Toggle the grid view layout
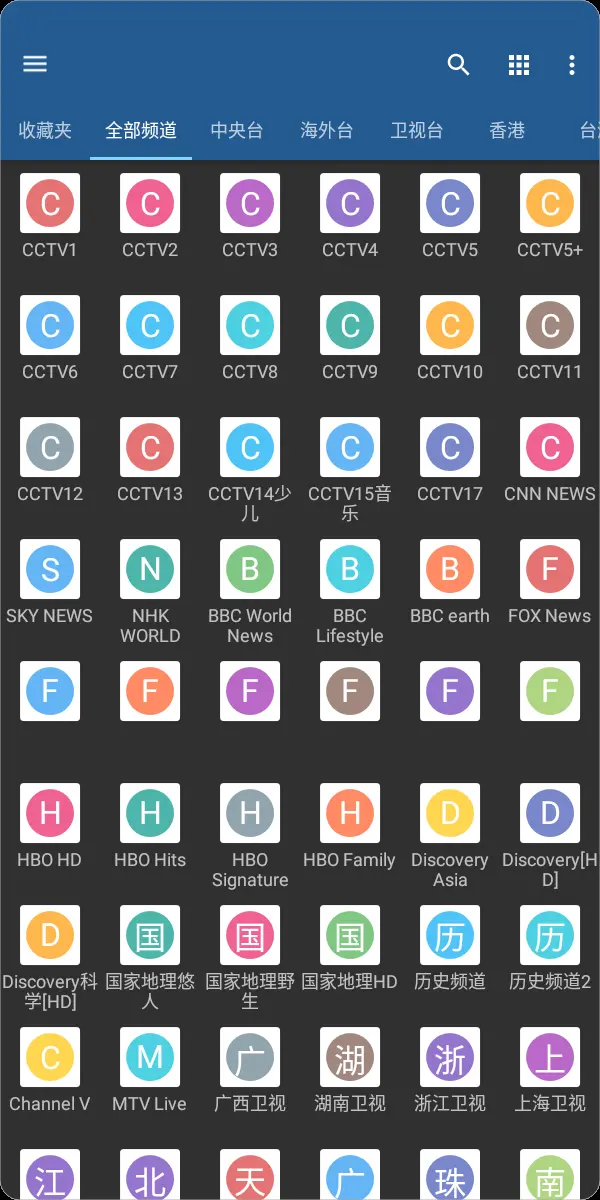 (x=518, y=65)
